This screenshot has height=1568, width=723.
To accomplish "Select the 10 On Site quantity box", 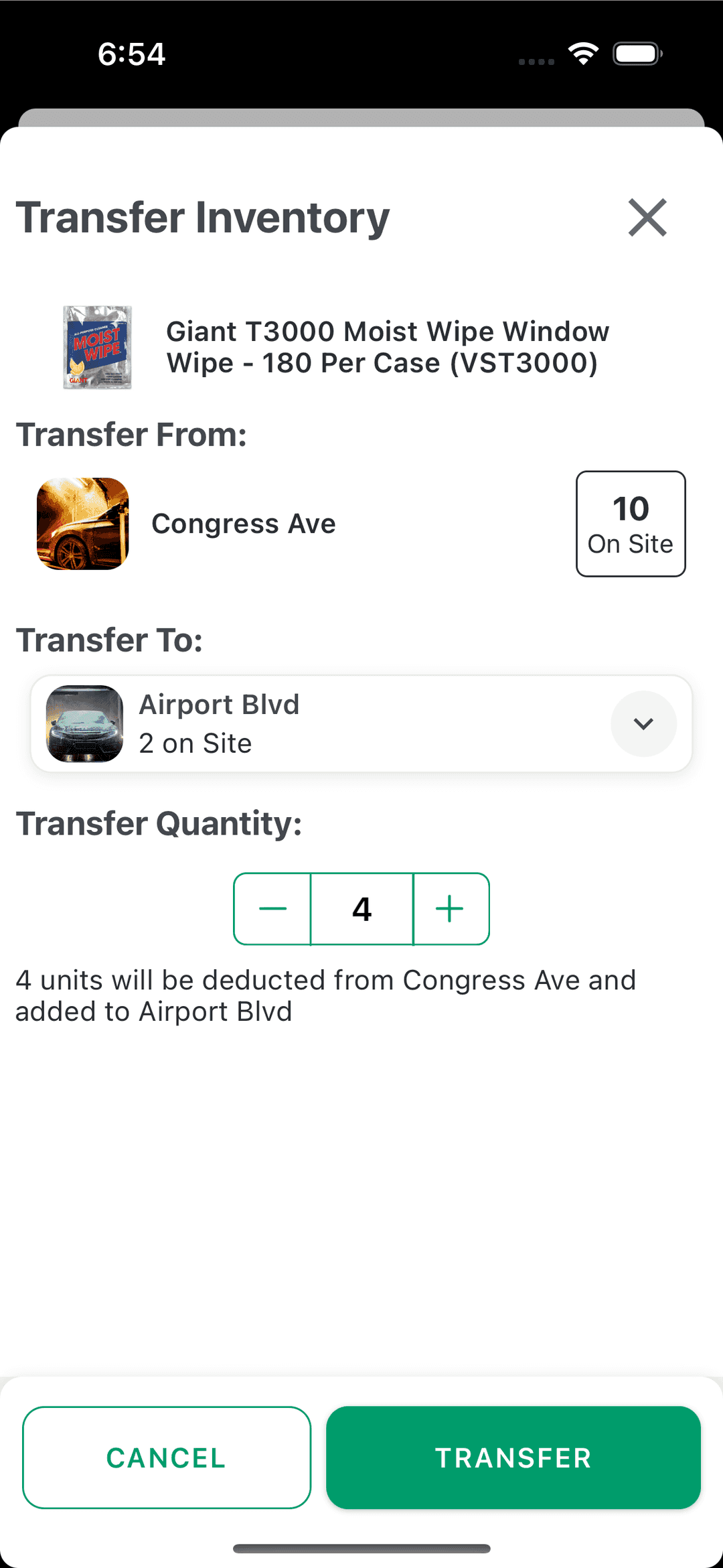I will coord(630,523).
